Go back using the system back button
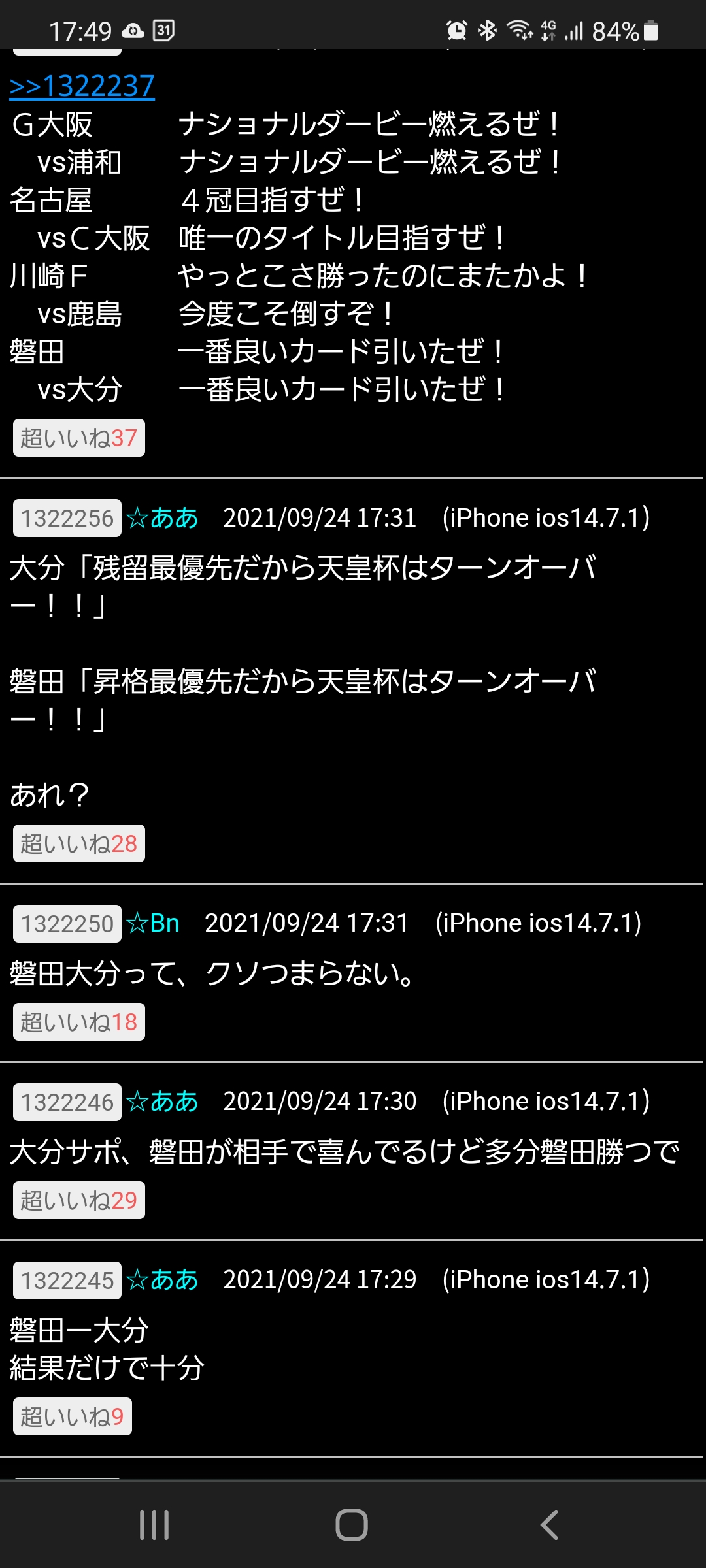 pyautogui.click(x=549, y=1525)
